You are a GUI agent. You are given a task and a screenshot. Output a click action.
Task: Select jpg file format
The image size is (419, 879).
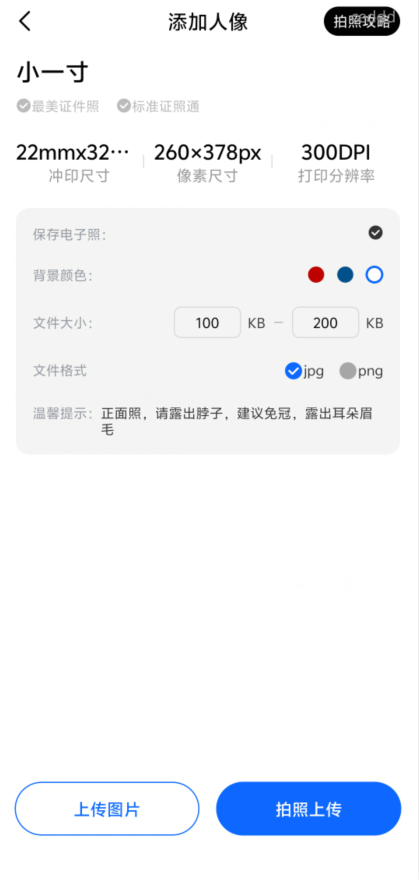tap(305, 371)
